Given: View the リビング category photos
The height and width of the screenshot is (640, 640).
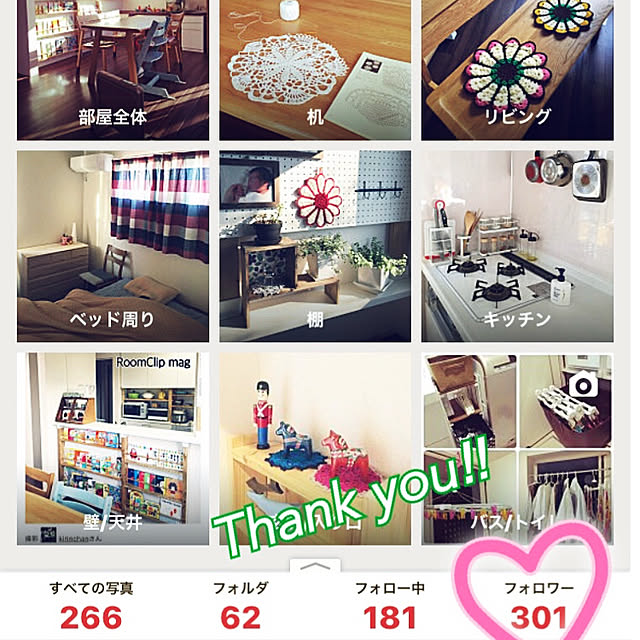Looking at the screenshot, I should click(517, 70).
